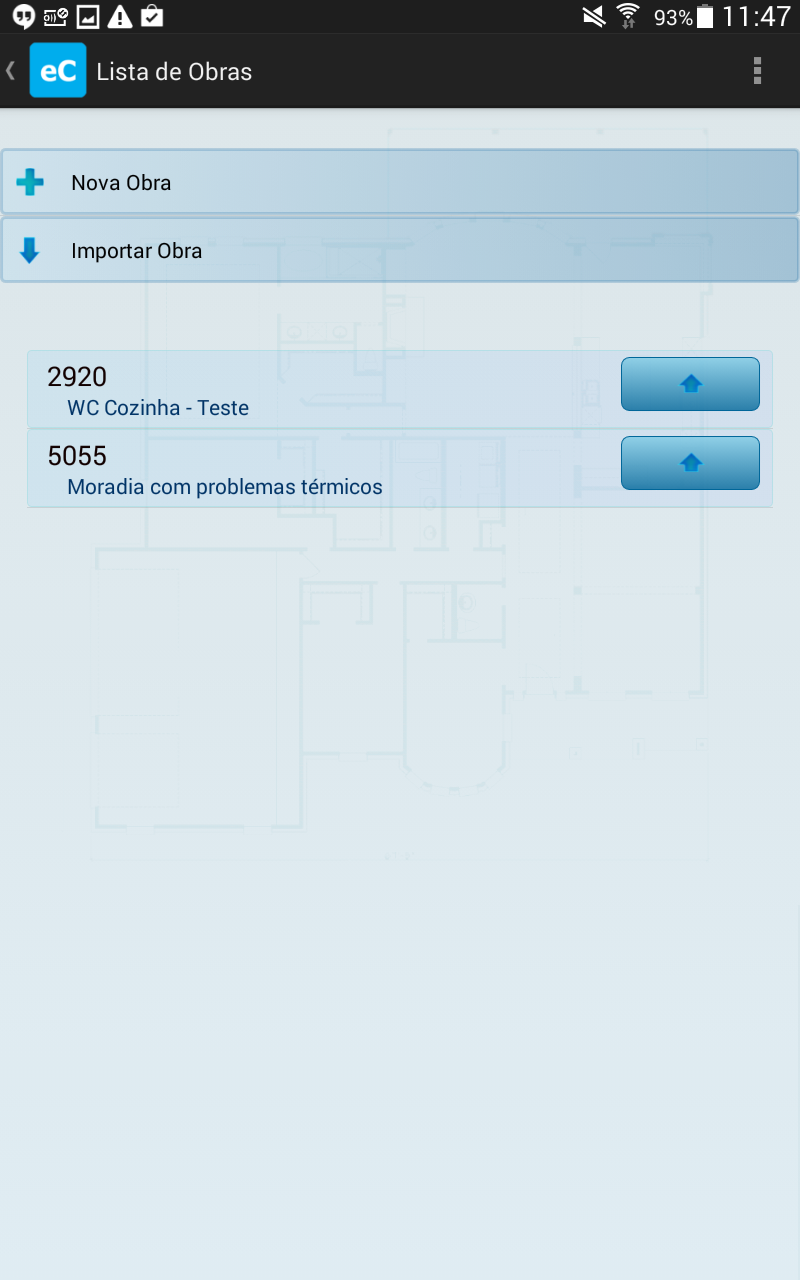Create a Nova Obra

click(x=400, y=182)
